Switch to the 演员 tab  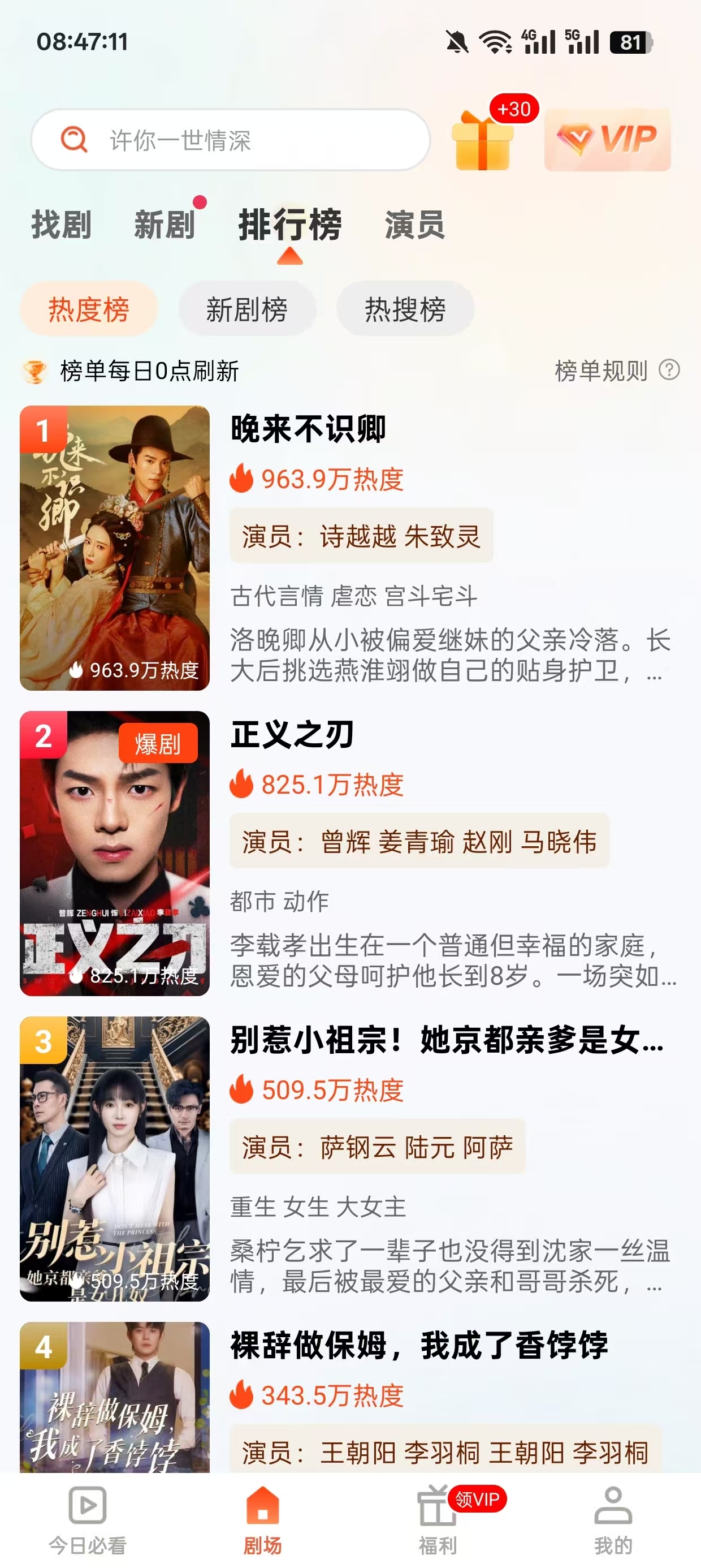tap(414, 225)
